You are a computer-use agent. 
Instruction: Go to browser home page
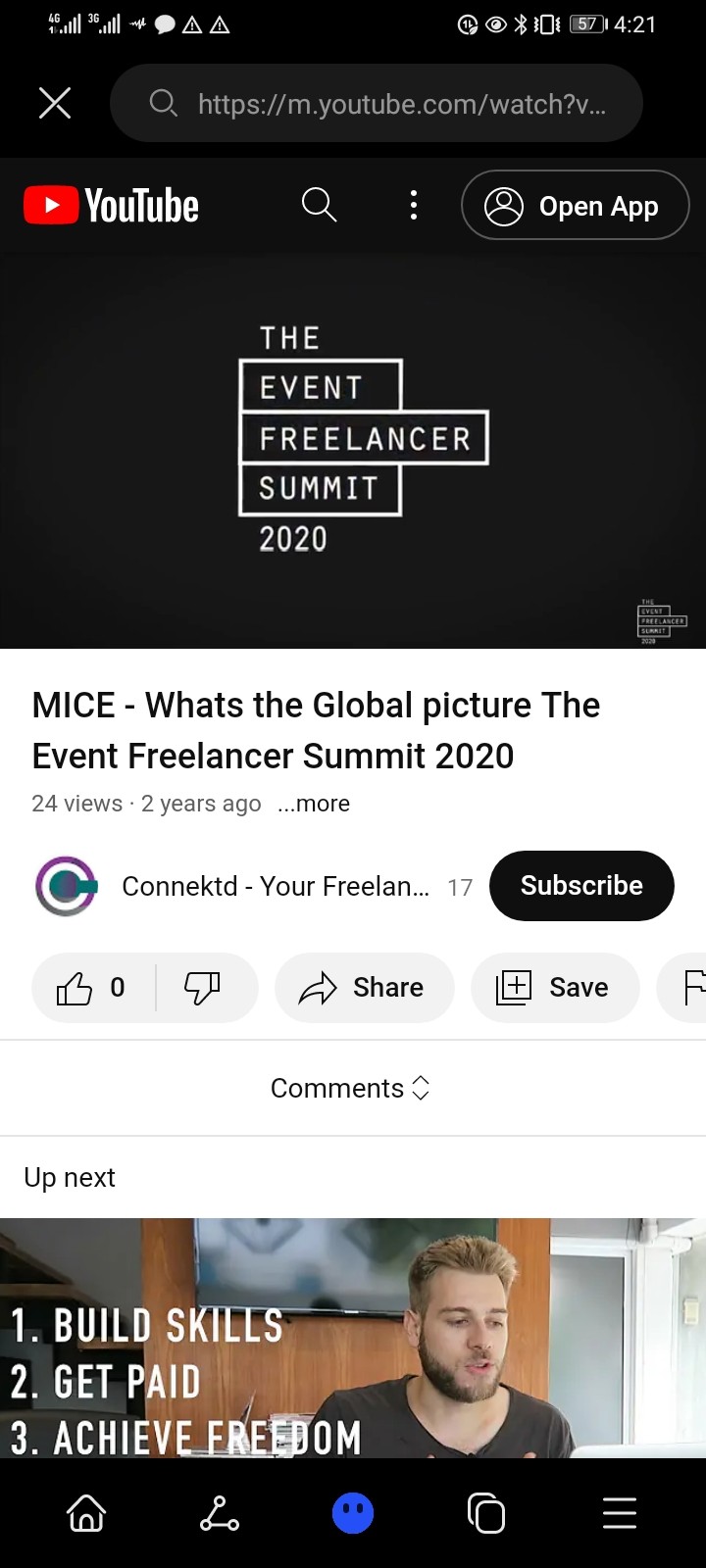[x=86, y=1514]
